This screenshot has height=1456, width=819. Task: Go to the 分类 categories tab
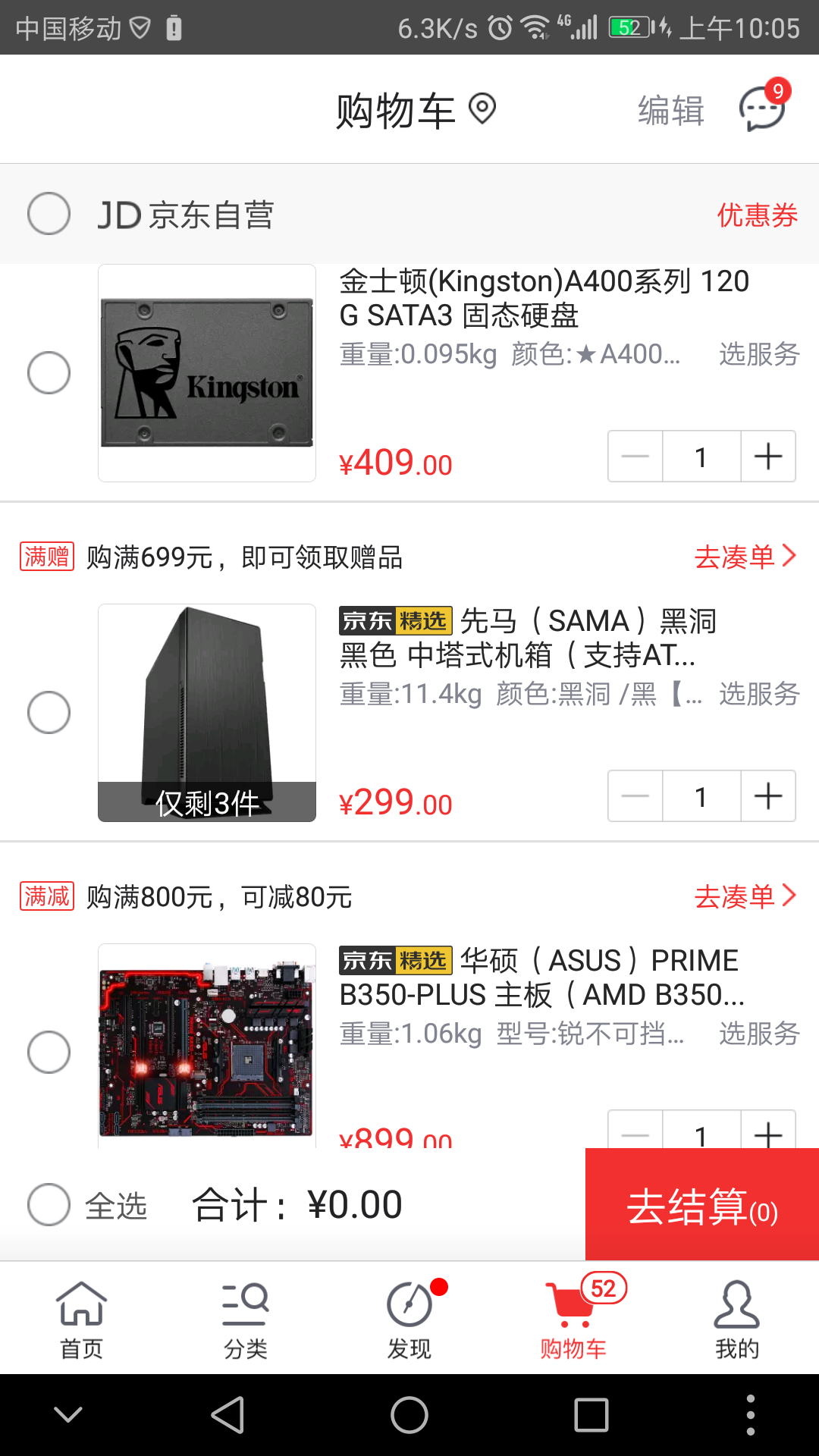coord(246,1319)
